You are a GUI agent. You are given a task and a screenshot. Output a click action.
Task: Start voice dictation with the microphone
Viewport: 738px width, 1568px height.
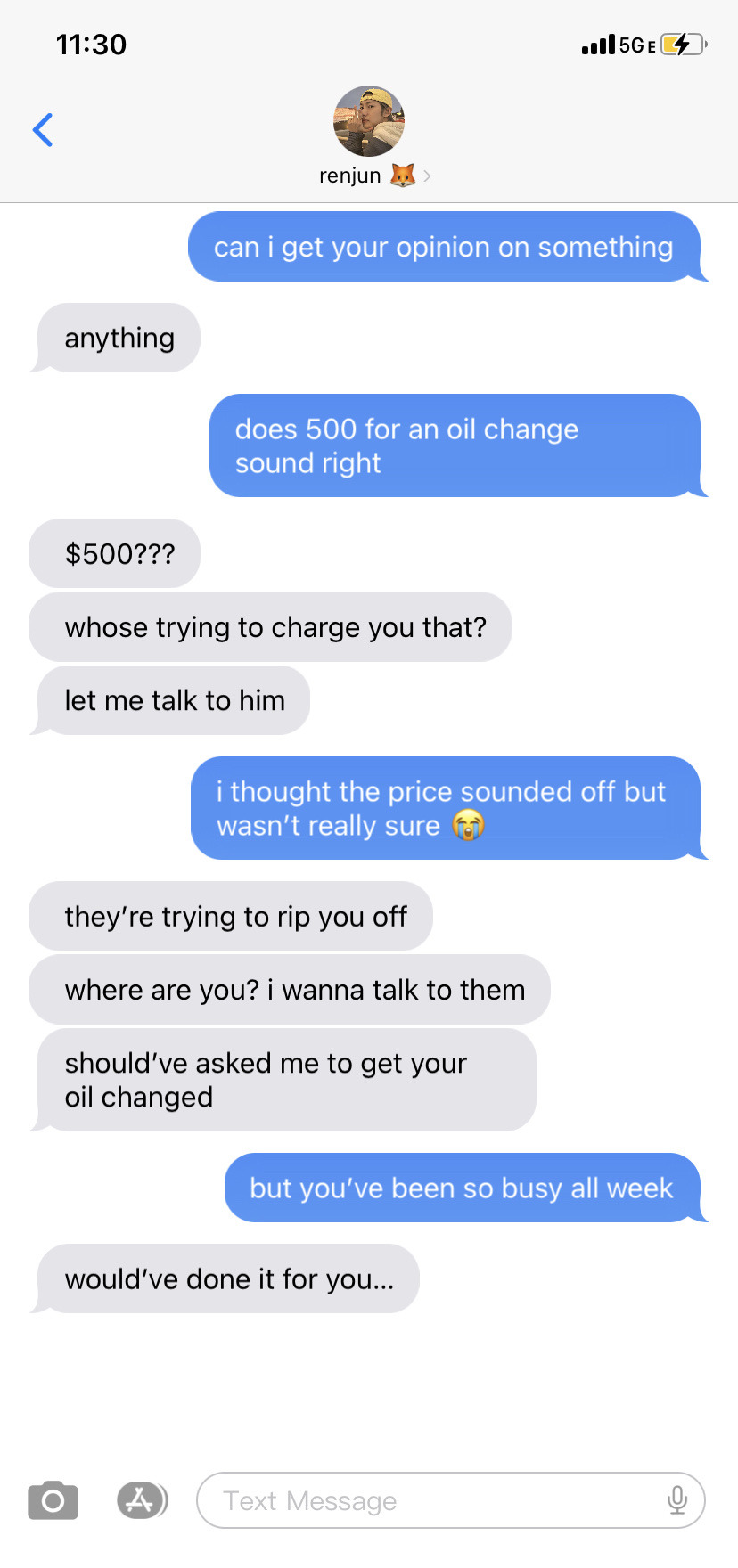pyautogui.click(x=677, y=1501)
